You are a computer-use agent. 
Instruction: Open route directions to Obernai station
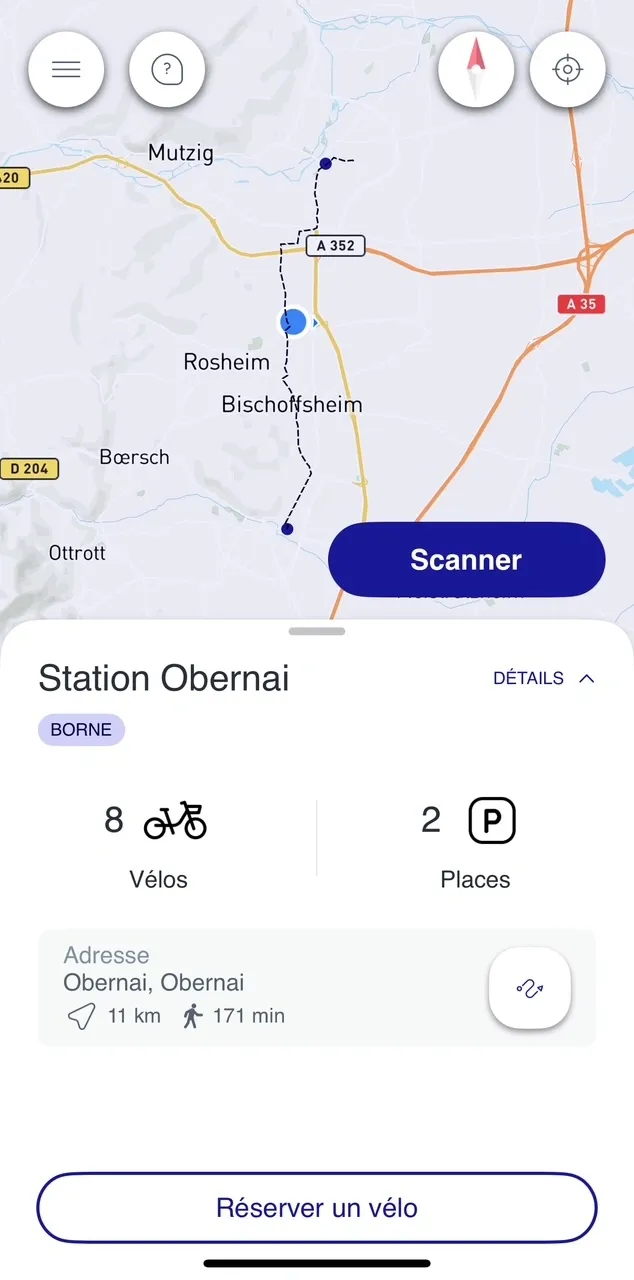pyautogui.click(x=529, y=988)
